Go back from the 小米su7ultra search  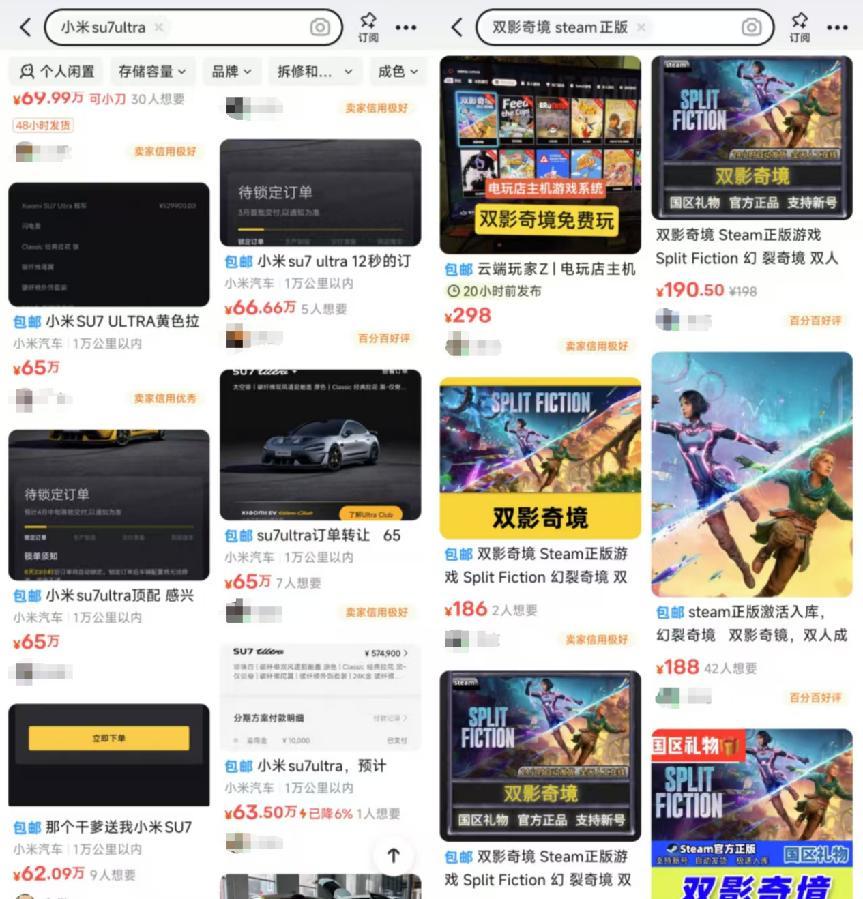[26, 27]
